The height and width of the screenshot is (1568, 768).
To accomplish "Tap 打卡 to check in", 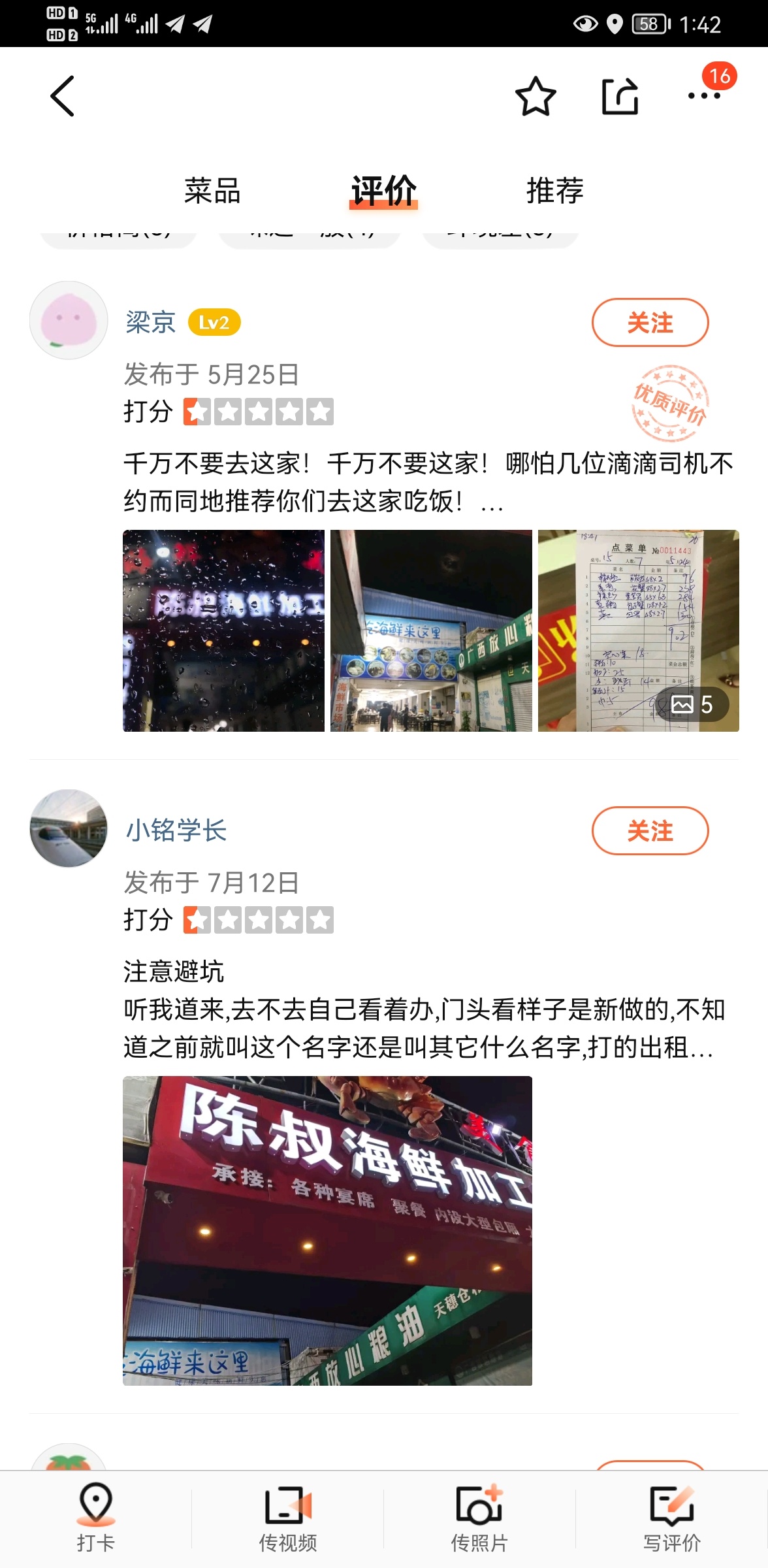I will [96, 1519].
